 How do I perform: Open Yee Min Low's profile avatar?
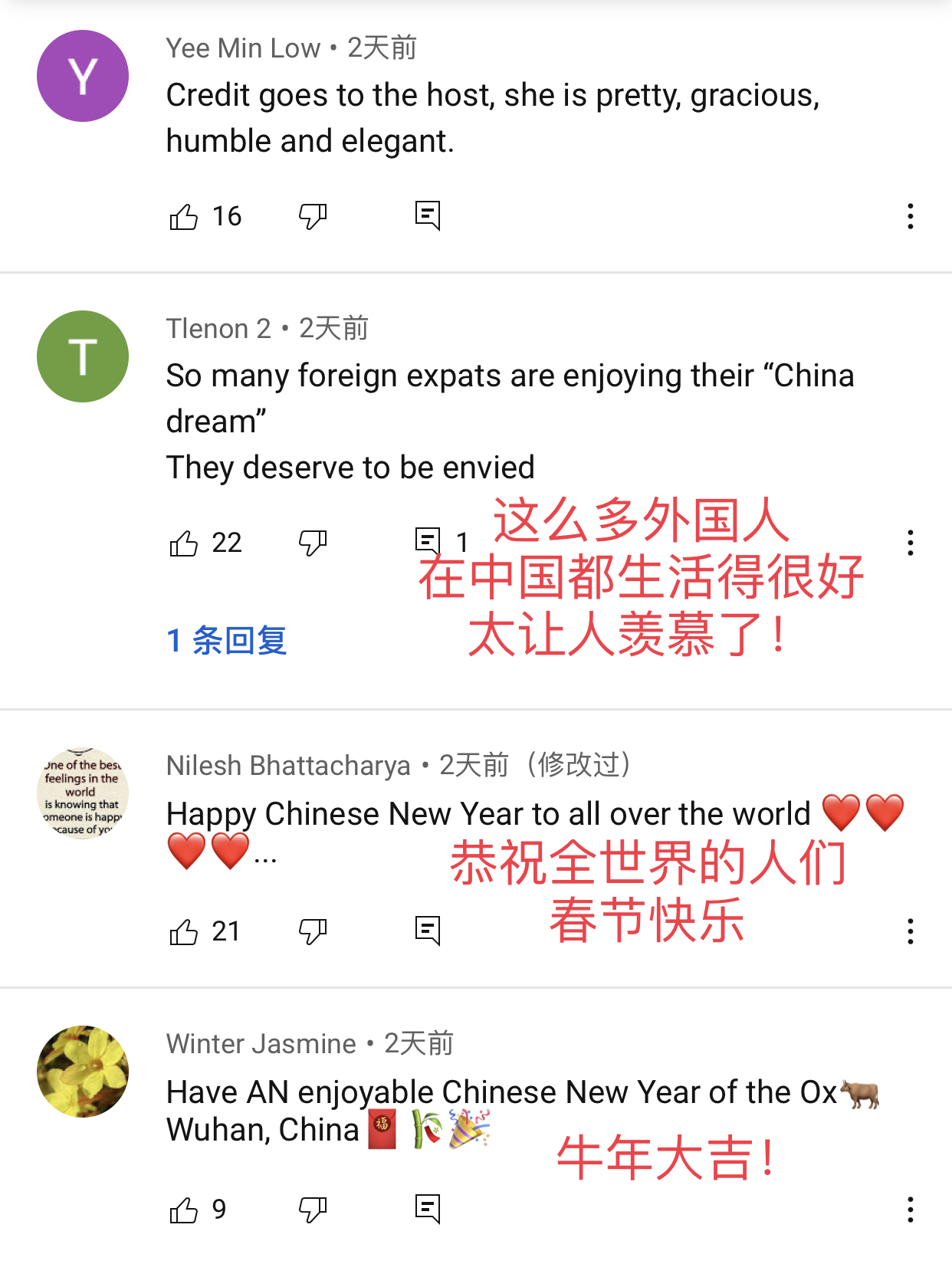point(83,76)
